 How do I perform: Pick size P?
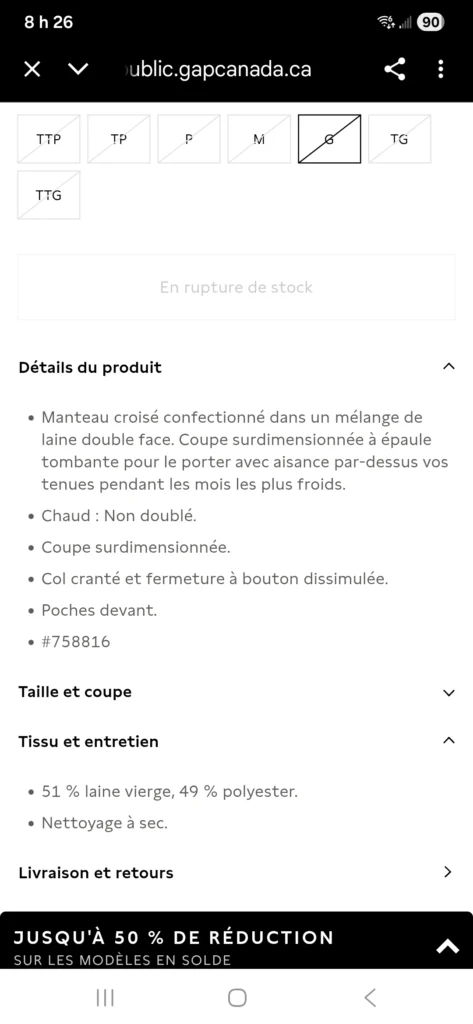coord(189,139)
